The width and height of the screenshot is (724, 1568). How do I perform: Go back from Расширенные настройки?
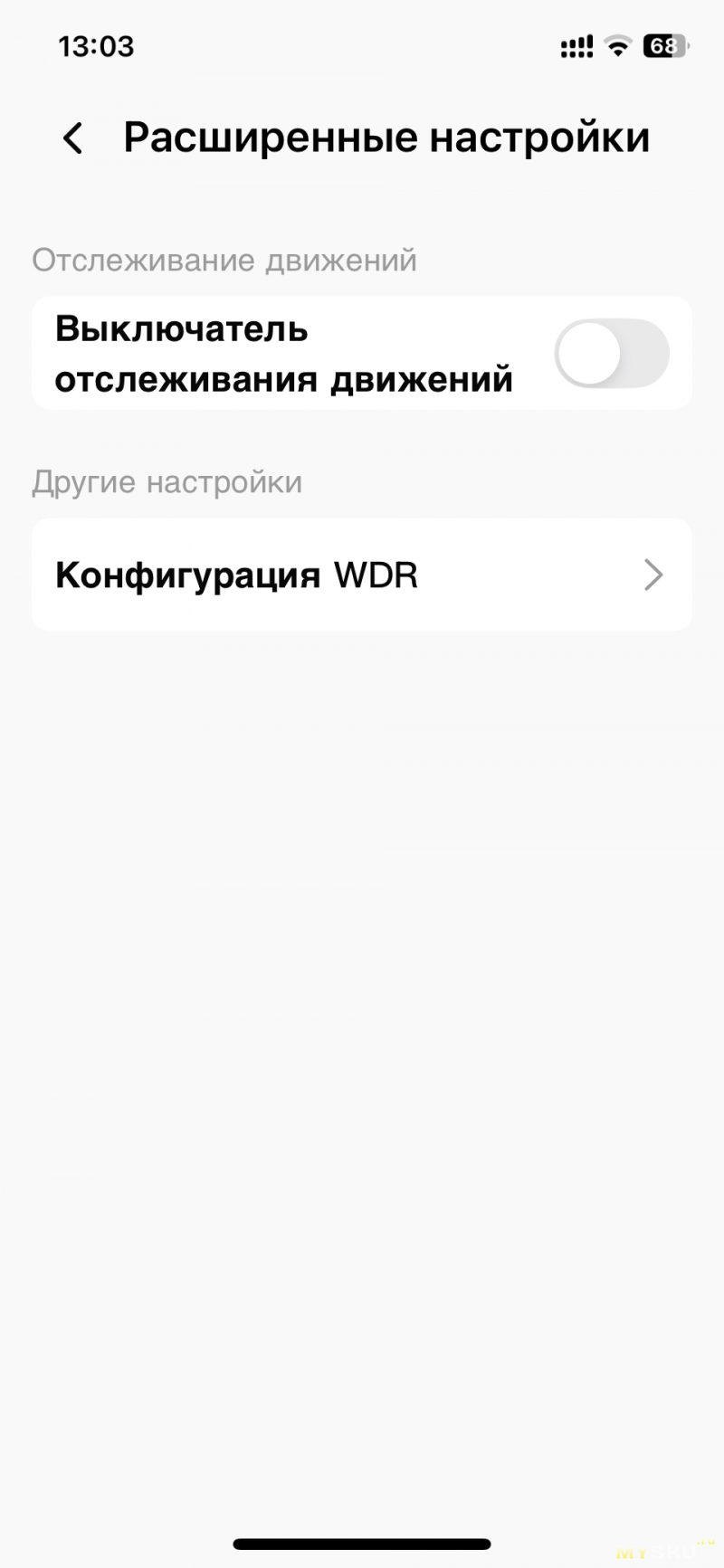point(72,138)
